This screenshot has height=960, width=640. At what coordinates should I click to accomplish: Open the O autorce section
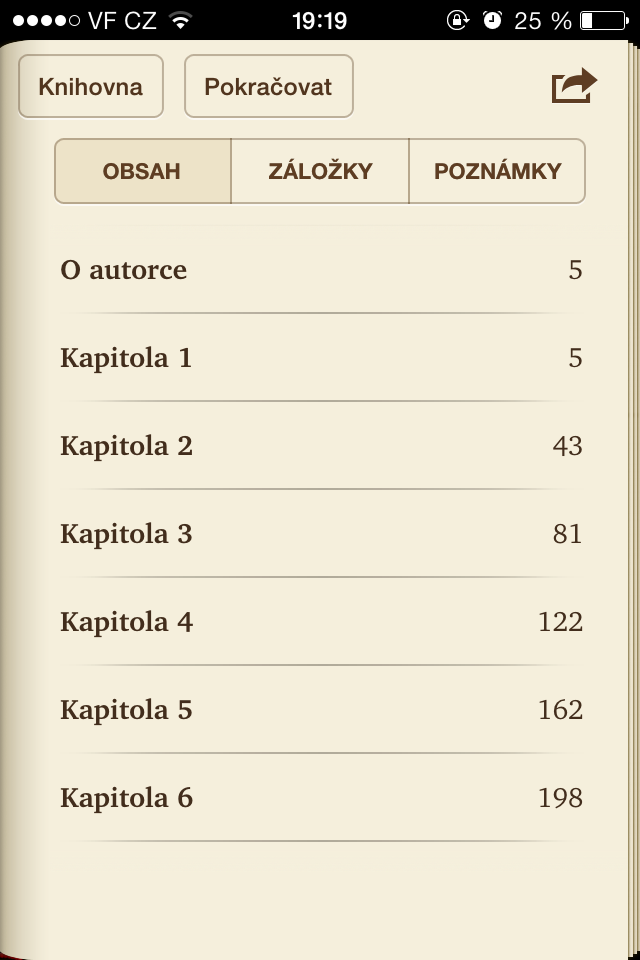[x=320, y=270]
